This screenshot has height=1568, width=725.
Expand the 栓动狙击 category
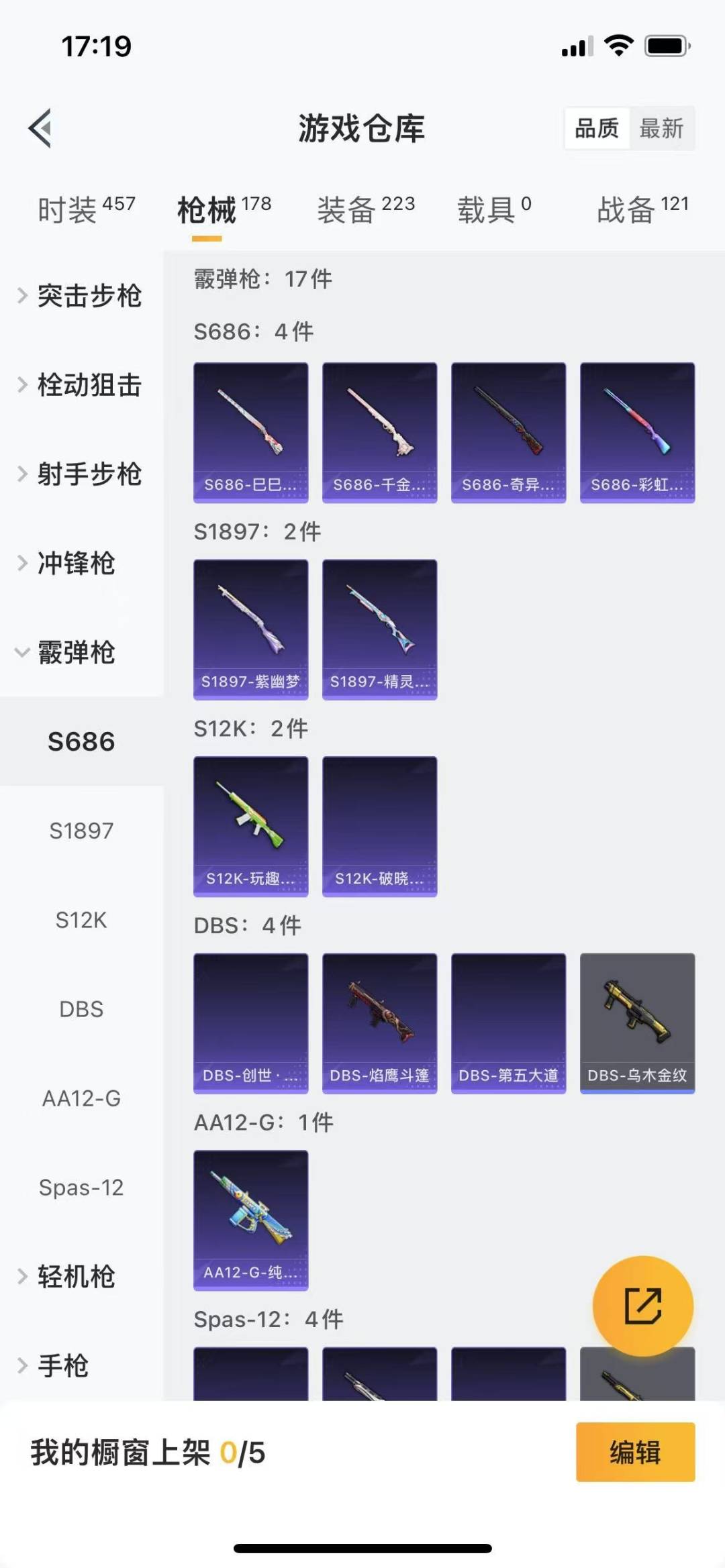81,385
